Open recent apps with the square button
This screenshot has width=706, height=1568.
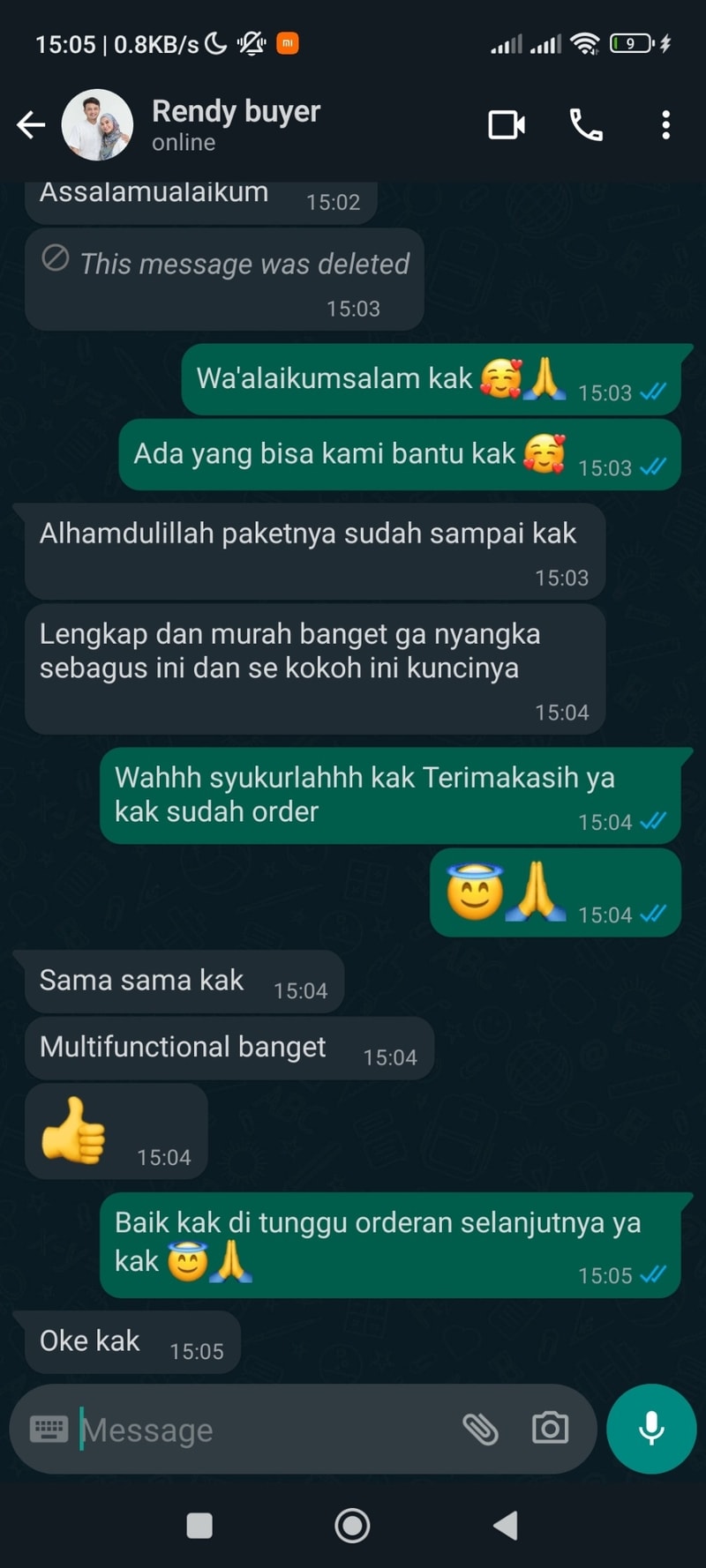[199, 1525]
